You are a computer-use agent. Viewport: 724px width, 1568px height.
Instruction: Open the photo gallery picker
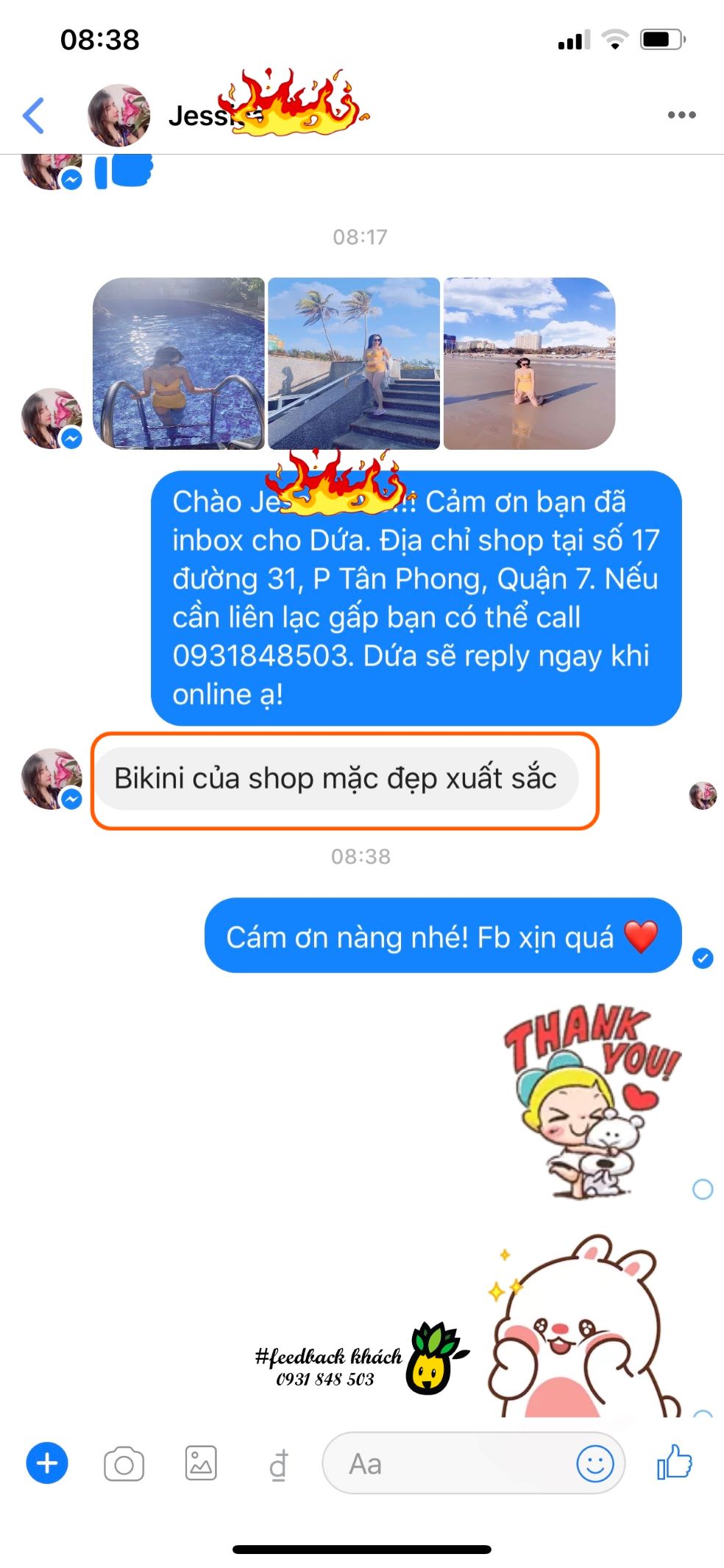tap(201, 1463)
